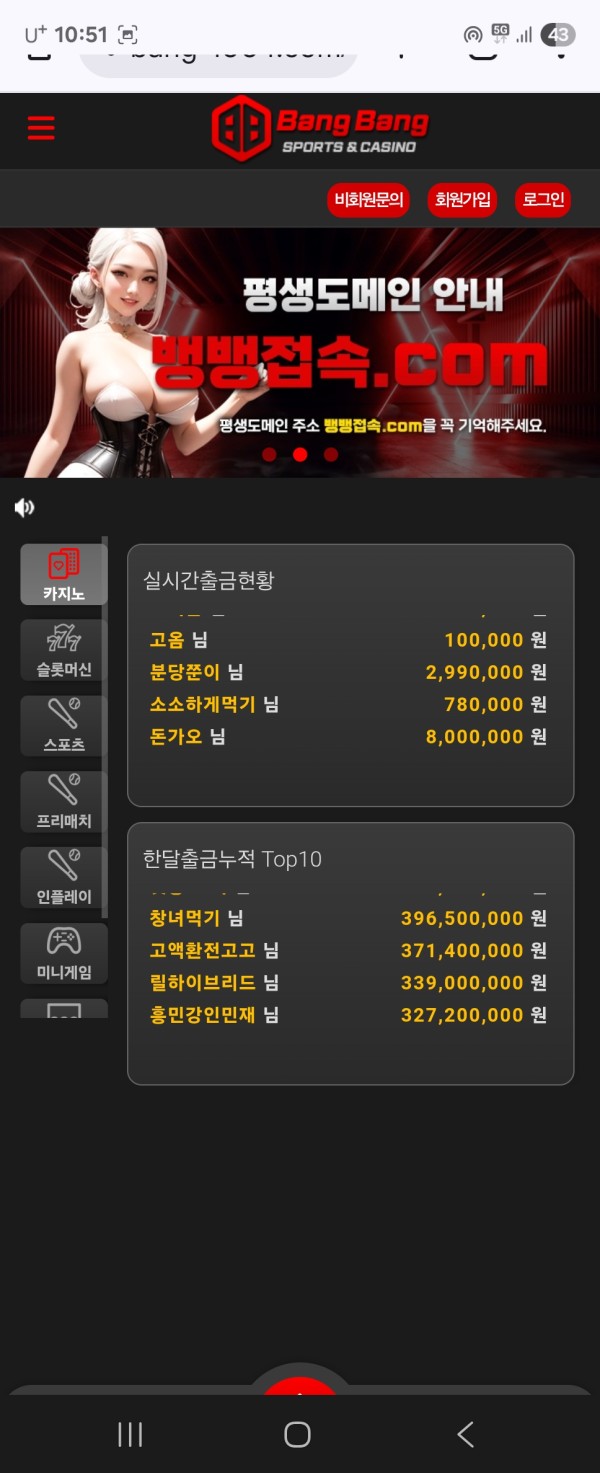Go back with the system back button
Image resolution: width=600 pixels, height=1473 pixels.
click(465, 1434)
